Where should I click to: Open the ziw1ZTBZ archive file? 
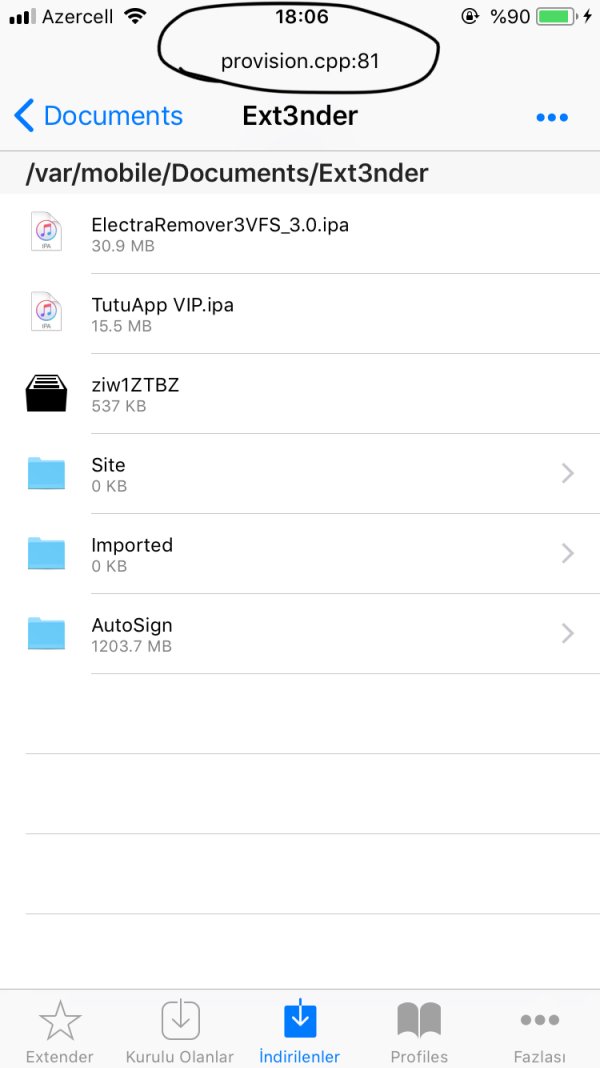click(x=135, y=393)
